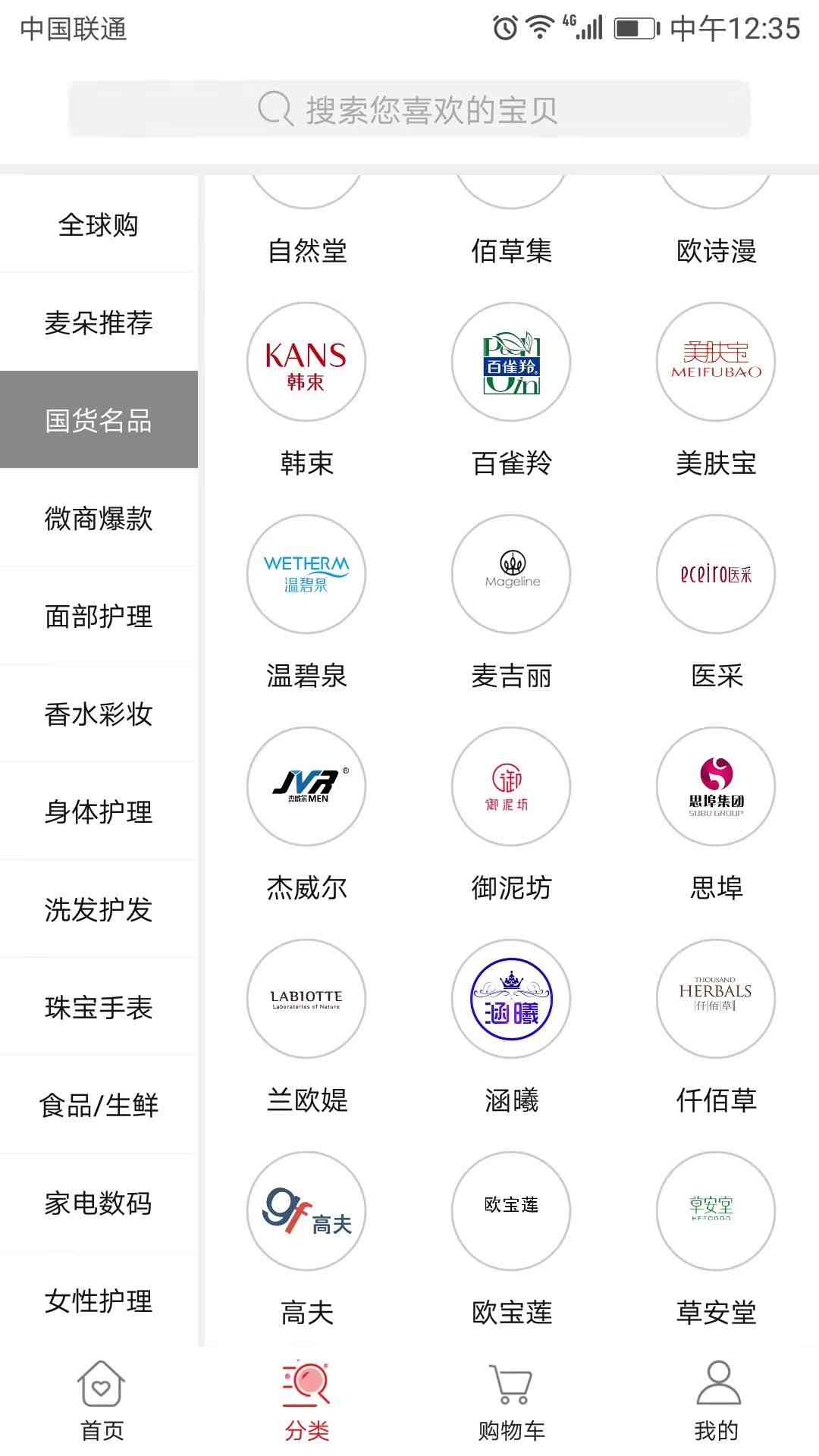Image resolution: width=819 pixels, height=1456 pixels.
Task: Open the 麦朵推荐 category
Action: [99, 323]
